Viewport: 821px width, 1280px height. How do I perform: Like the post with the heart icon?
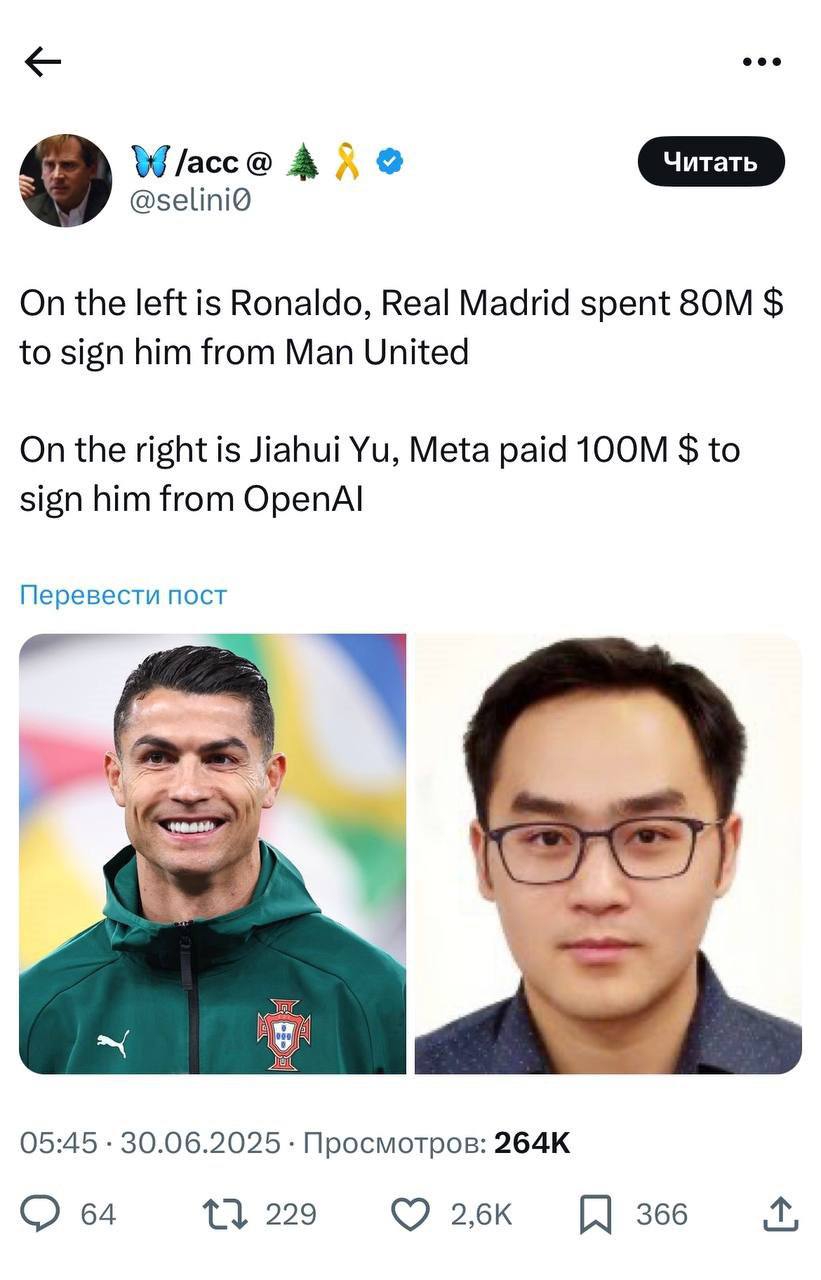tap(408, 1214)
